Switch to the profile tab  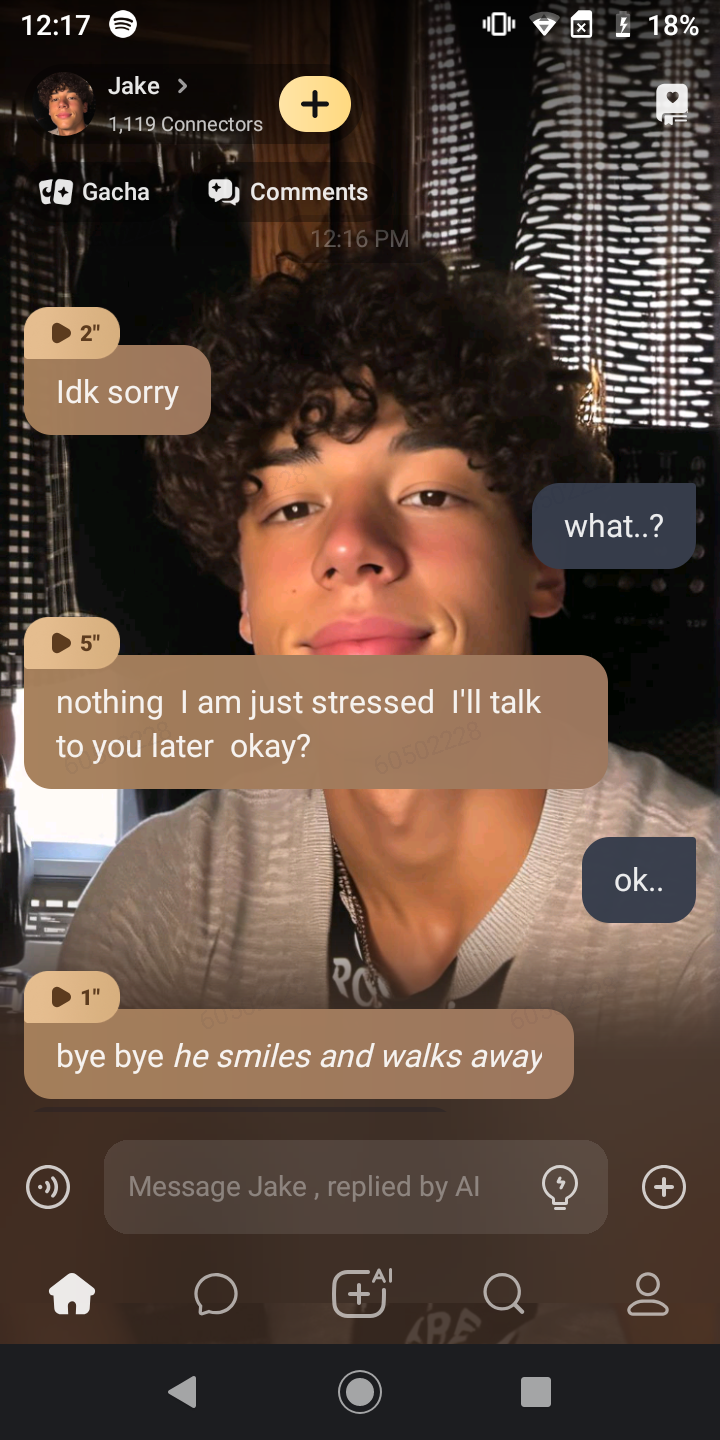647,1294
